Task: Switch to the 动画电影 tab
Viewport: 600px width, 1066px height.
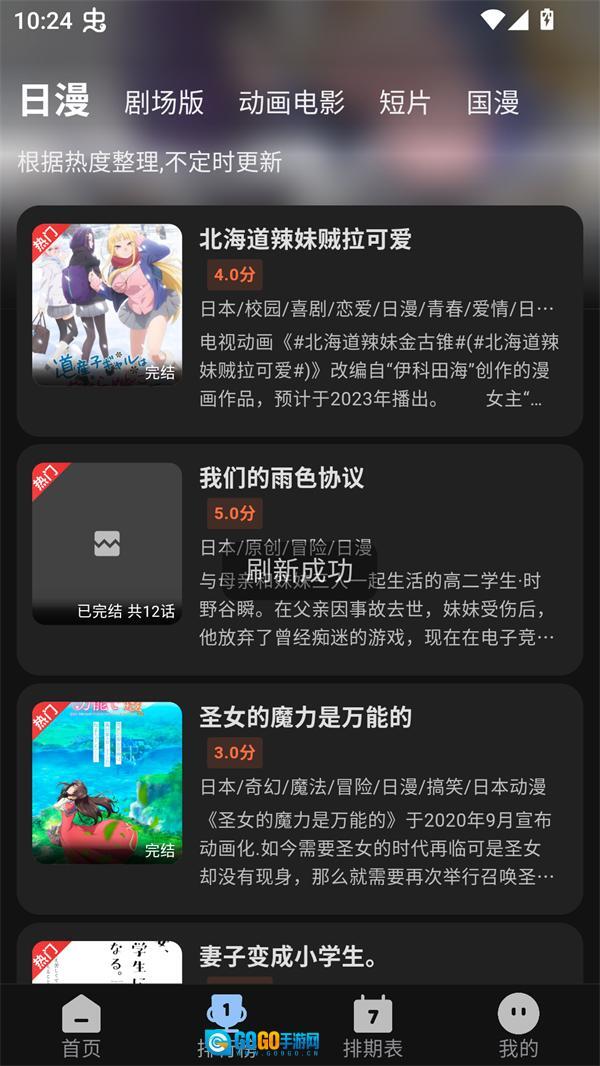Action: pyautogui.click(x=291, y=102)
